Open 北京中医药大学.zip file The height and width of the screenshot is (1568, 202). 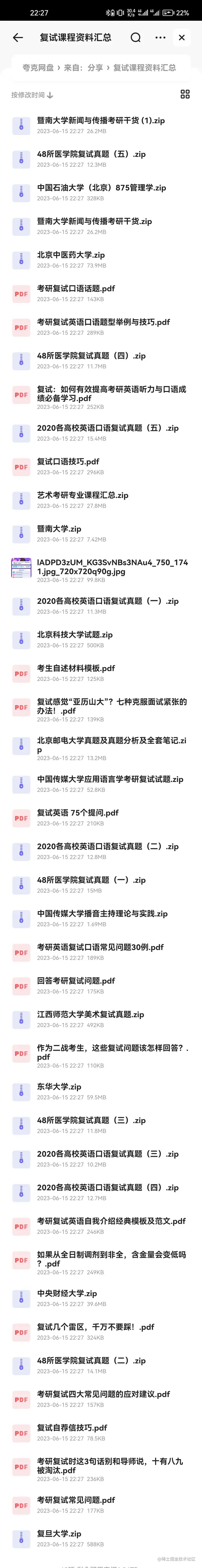pyautogui.click(x=71, y=255)
